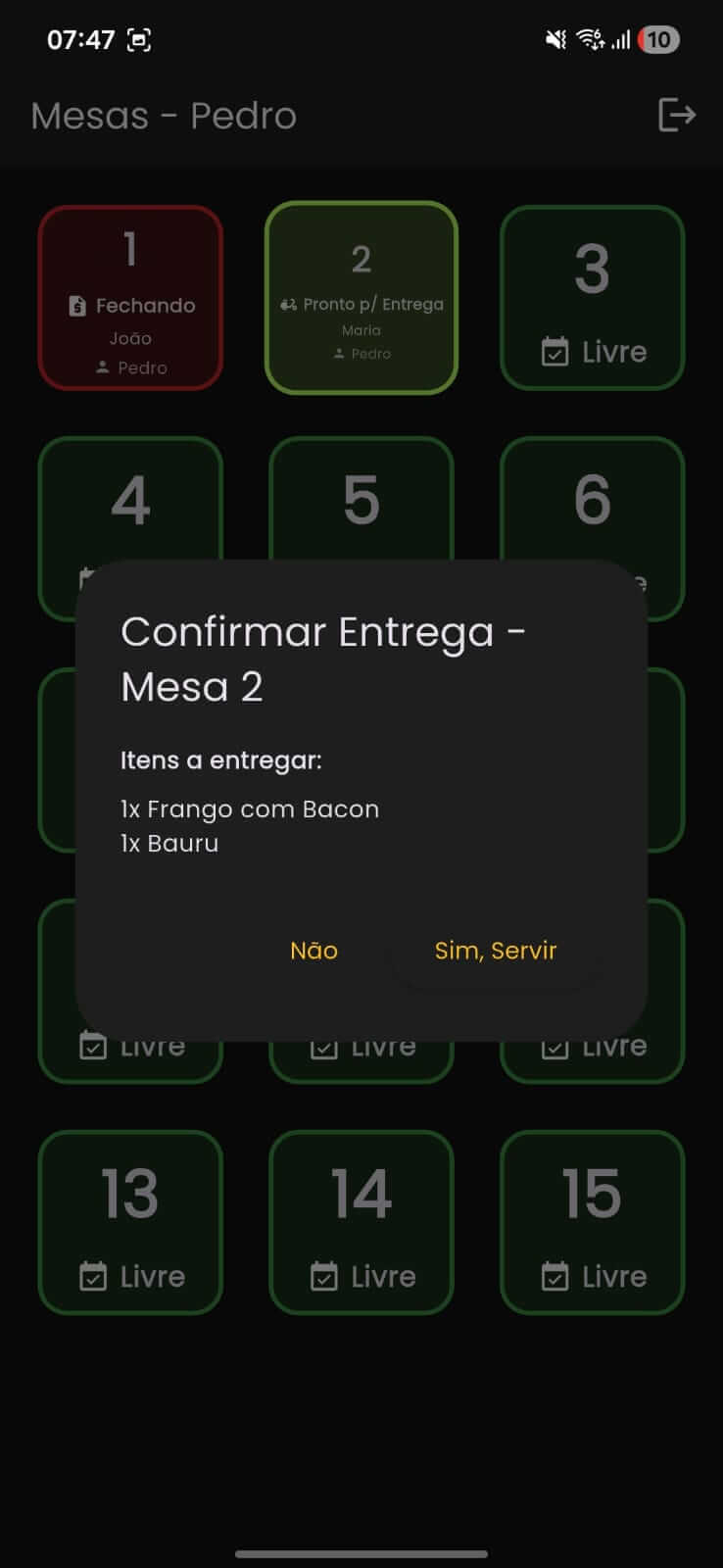
Task: Select the people icon on table 2
Action: pyautogui.click(x=288, y=304)
